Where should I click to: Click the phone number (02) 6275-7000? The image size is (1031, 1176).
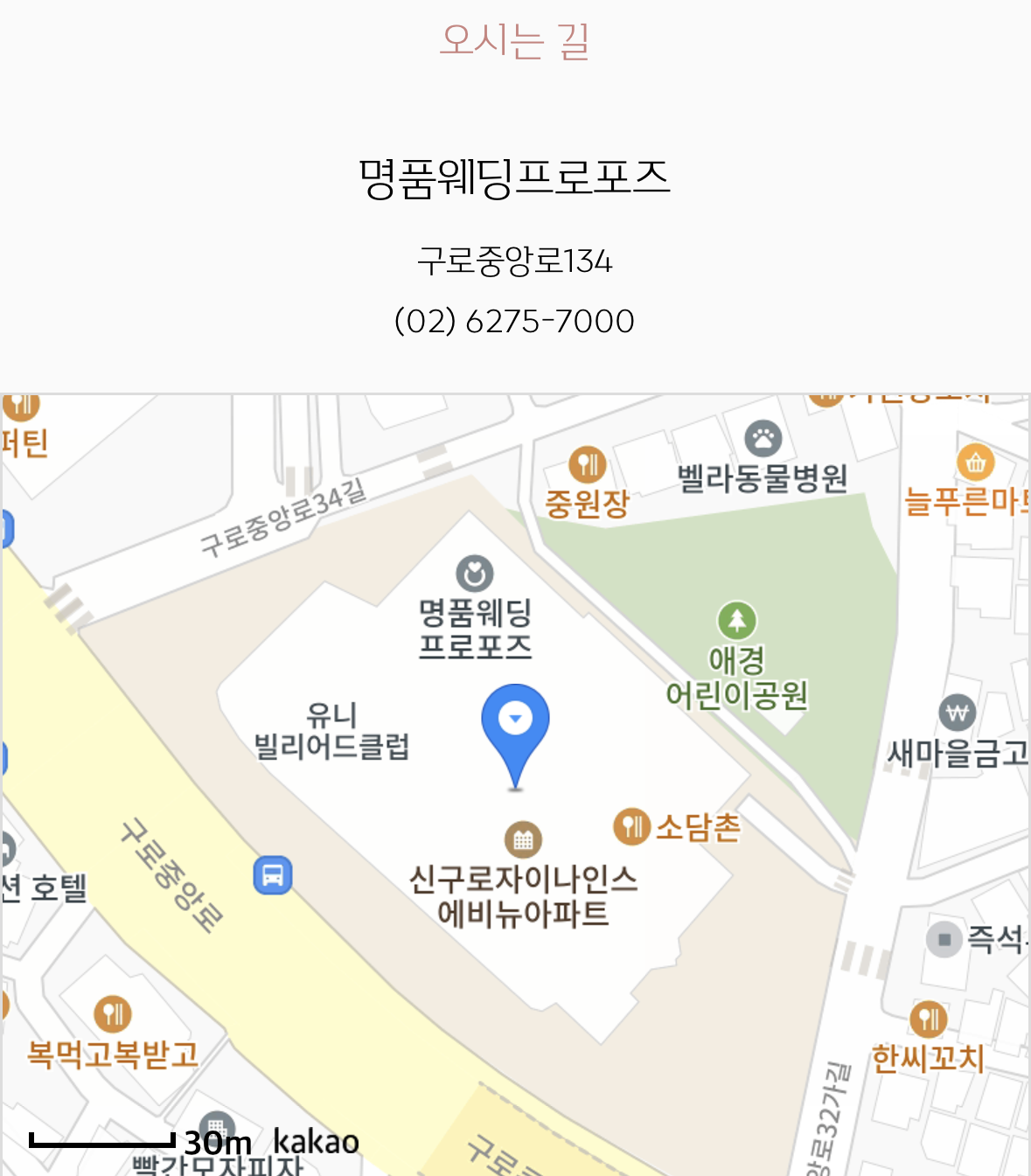pyautogui.click(x=515, y=321)
